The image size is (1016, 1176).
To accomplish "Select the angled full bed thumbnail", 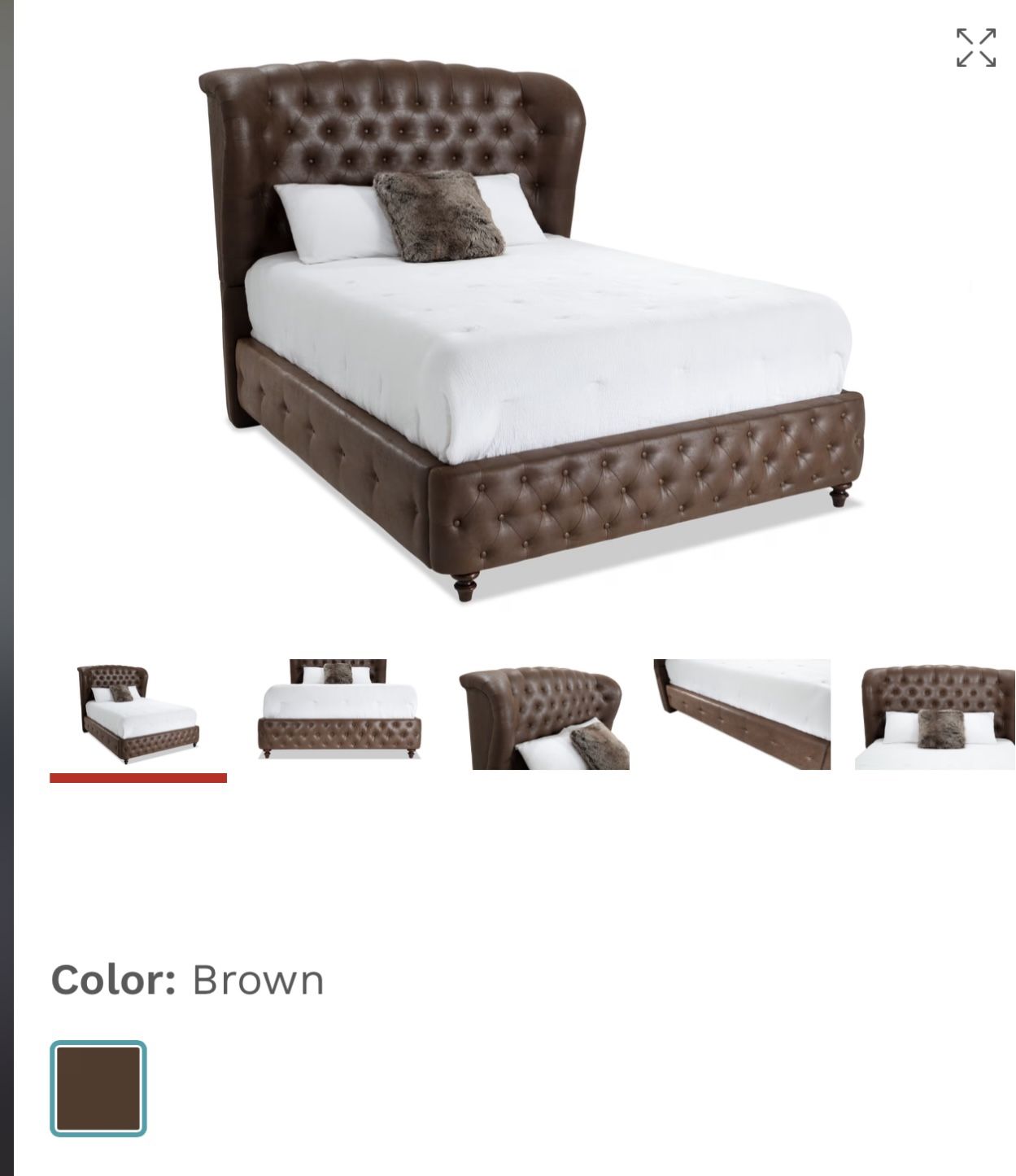I will tap(138, 715).
